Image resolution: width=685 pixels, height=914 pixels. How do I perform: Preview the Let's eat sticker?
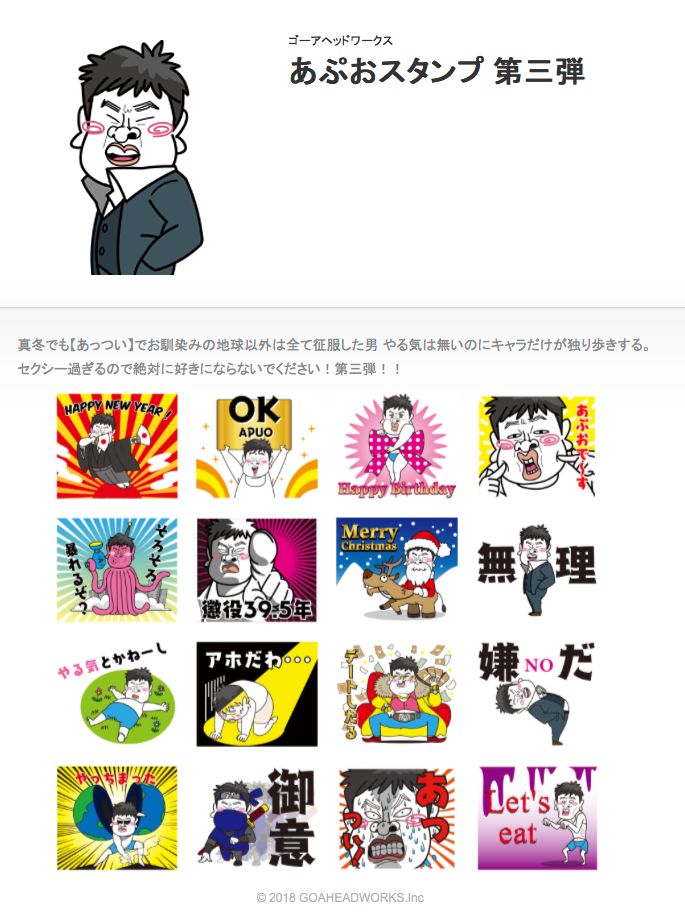click(x=537, y=818)
